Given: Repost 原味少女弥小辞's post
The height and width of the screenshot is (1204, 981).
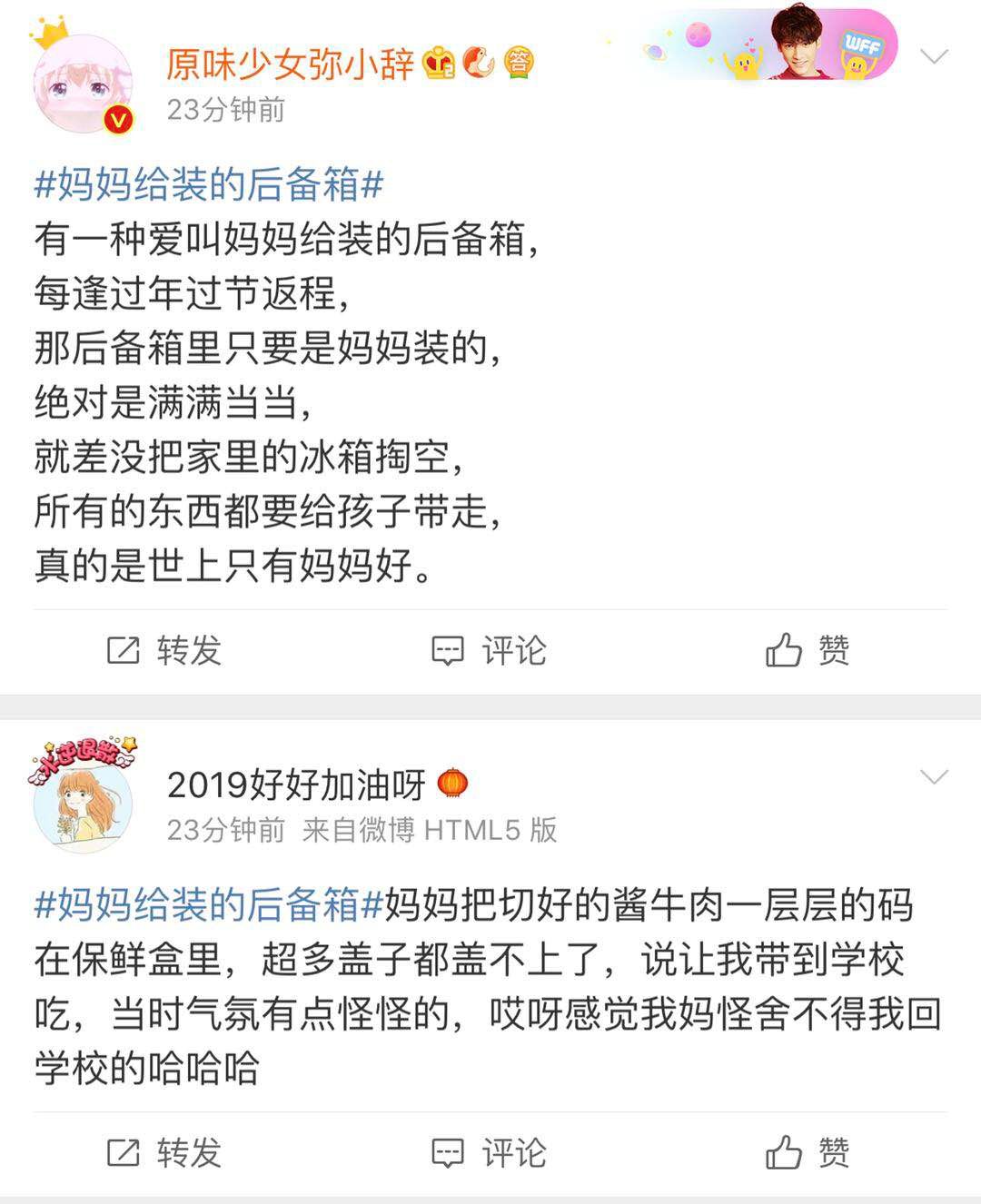Looking at the screenshot, I should (x=164, y=650).
